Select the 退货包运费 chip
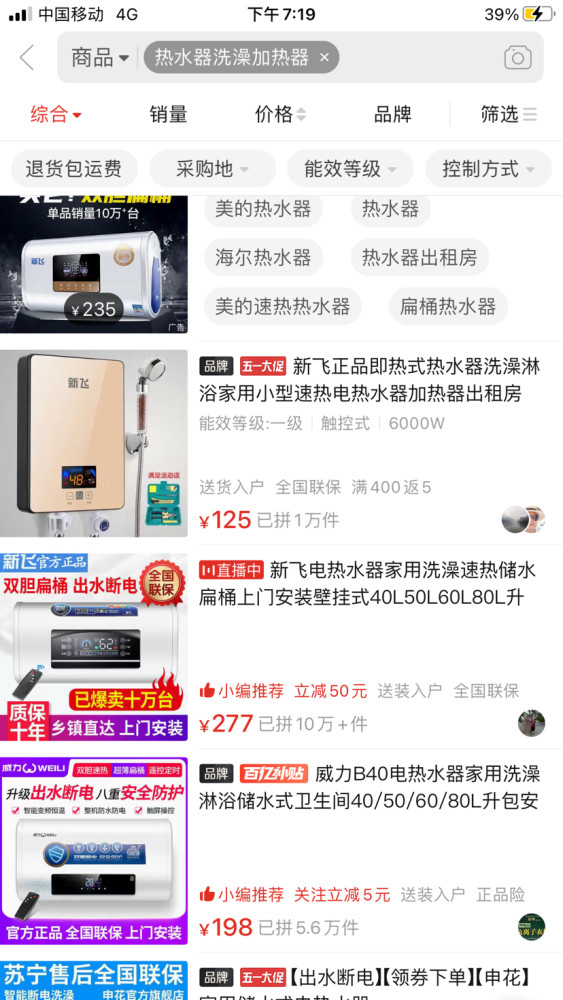This screenshot has height=1000, width=563. (74, 169)
